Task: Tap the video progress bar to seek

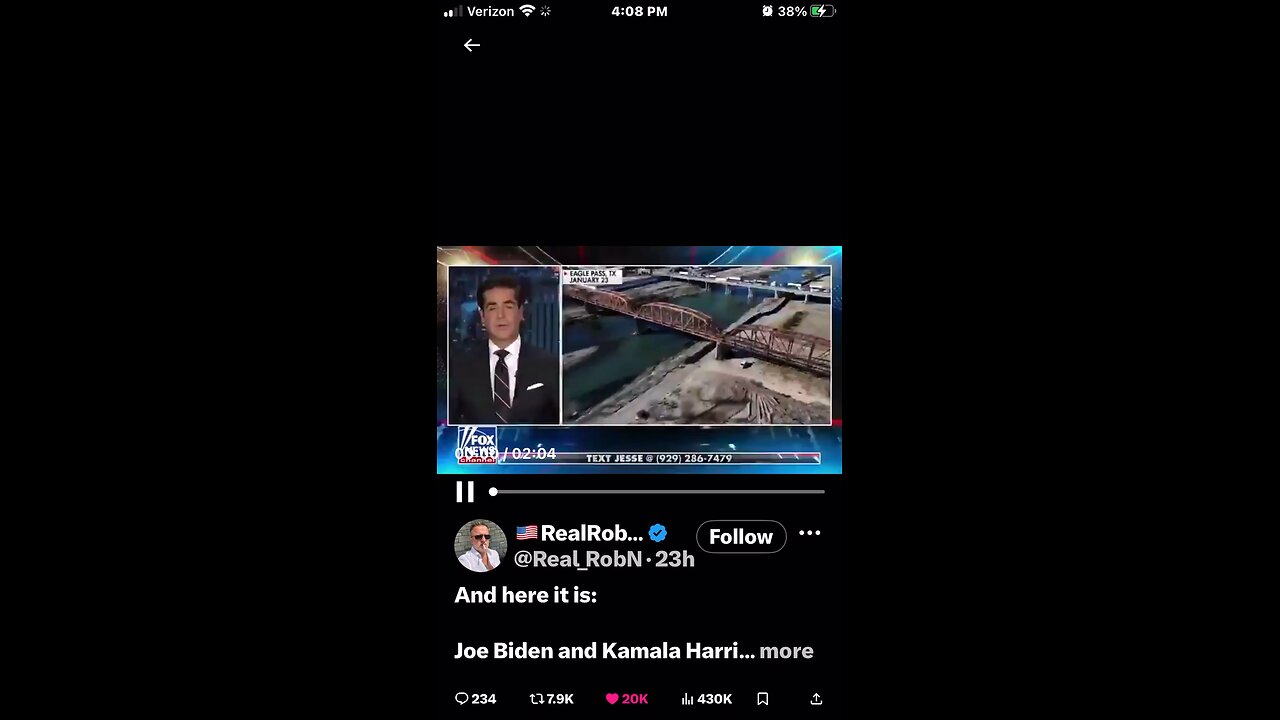Action: coord(660,492)
